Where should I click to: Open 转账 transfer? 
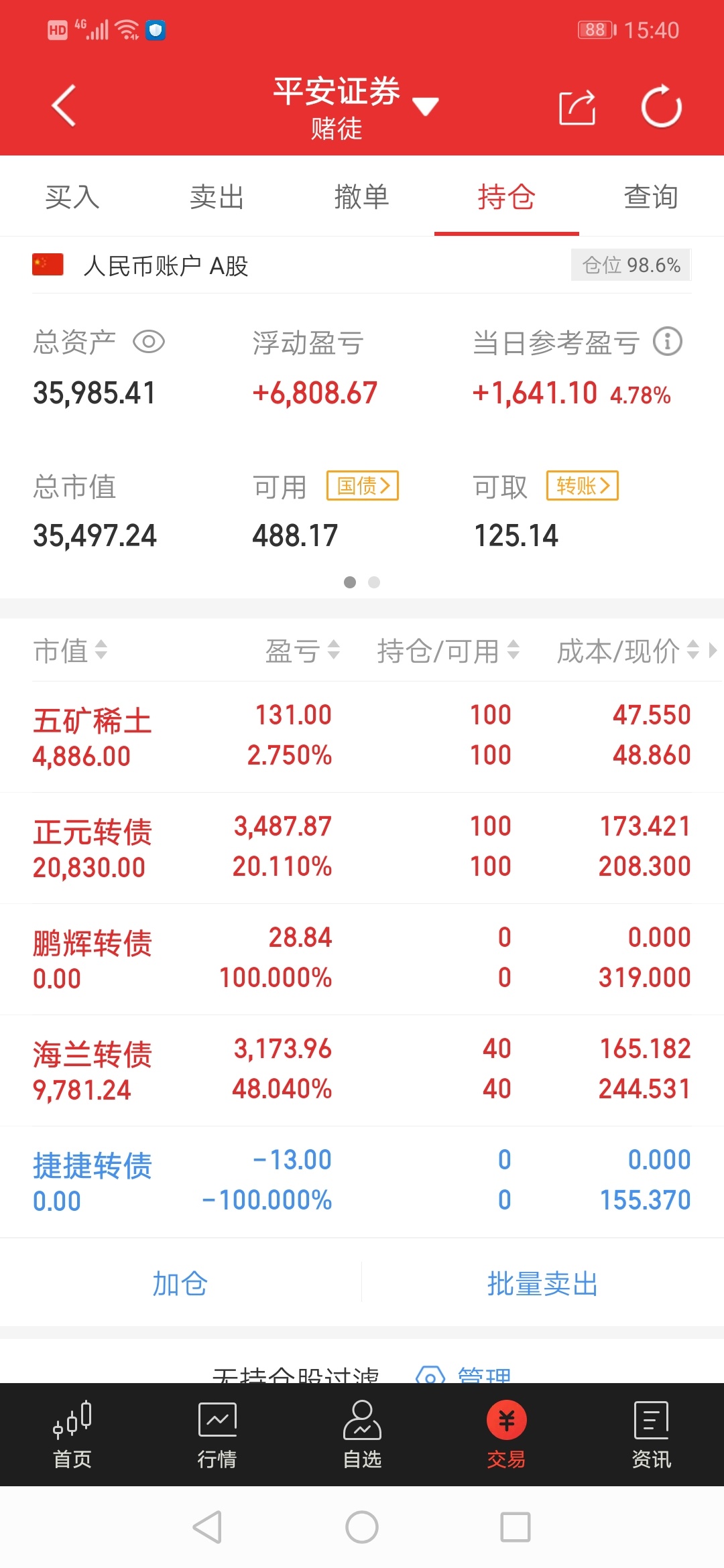pos(583,485)
